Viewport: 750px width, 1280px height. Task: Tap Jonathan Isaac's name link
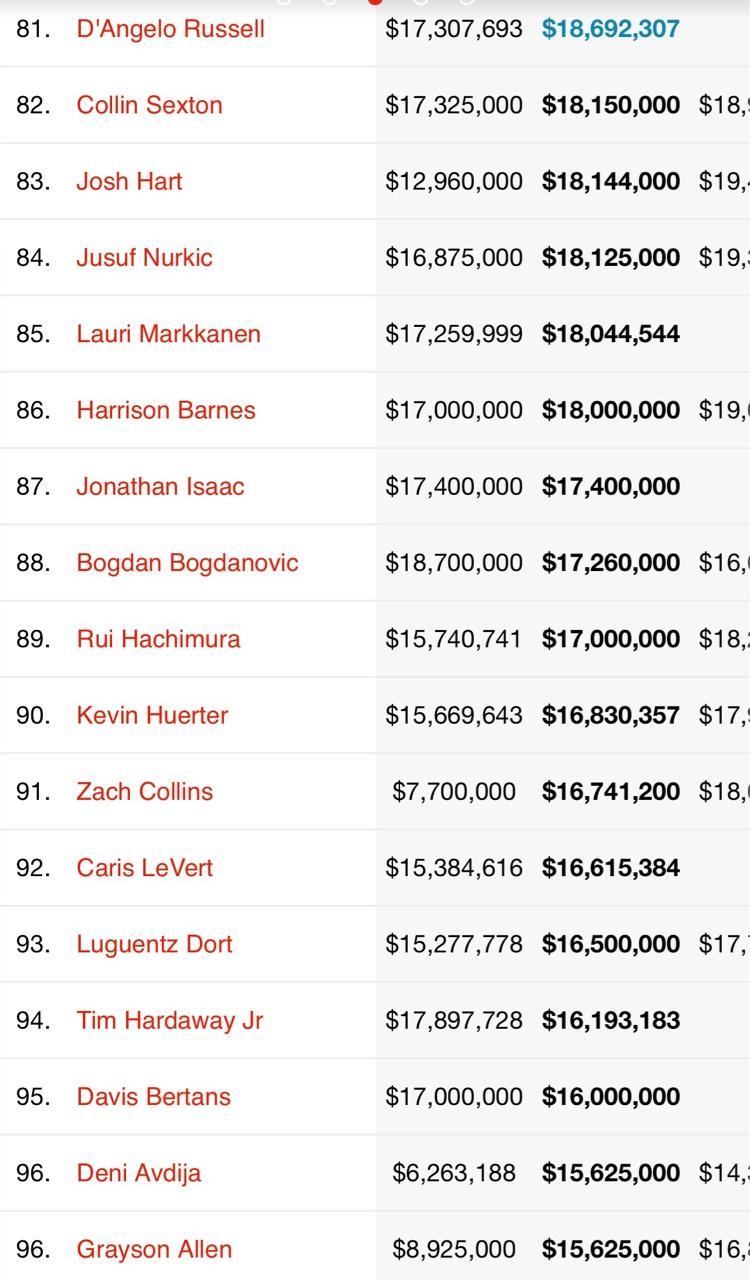161,486
